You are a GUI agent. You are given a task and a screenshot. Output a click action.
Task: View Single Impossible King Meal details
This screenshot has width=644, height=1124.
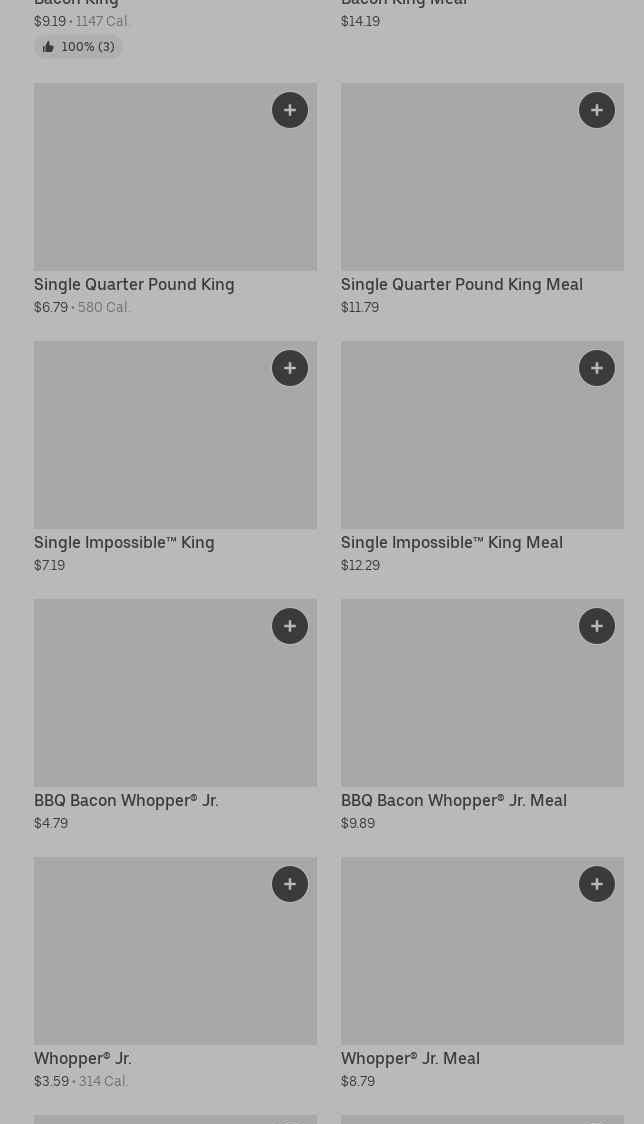coord(482,457)
